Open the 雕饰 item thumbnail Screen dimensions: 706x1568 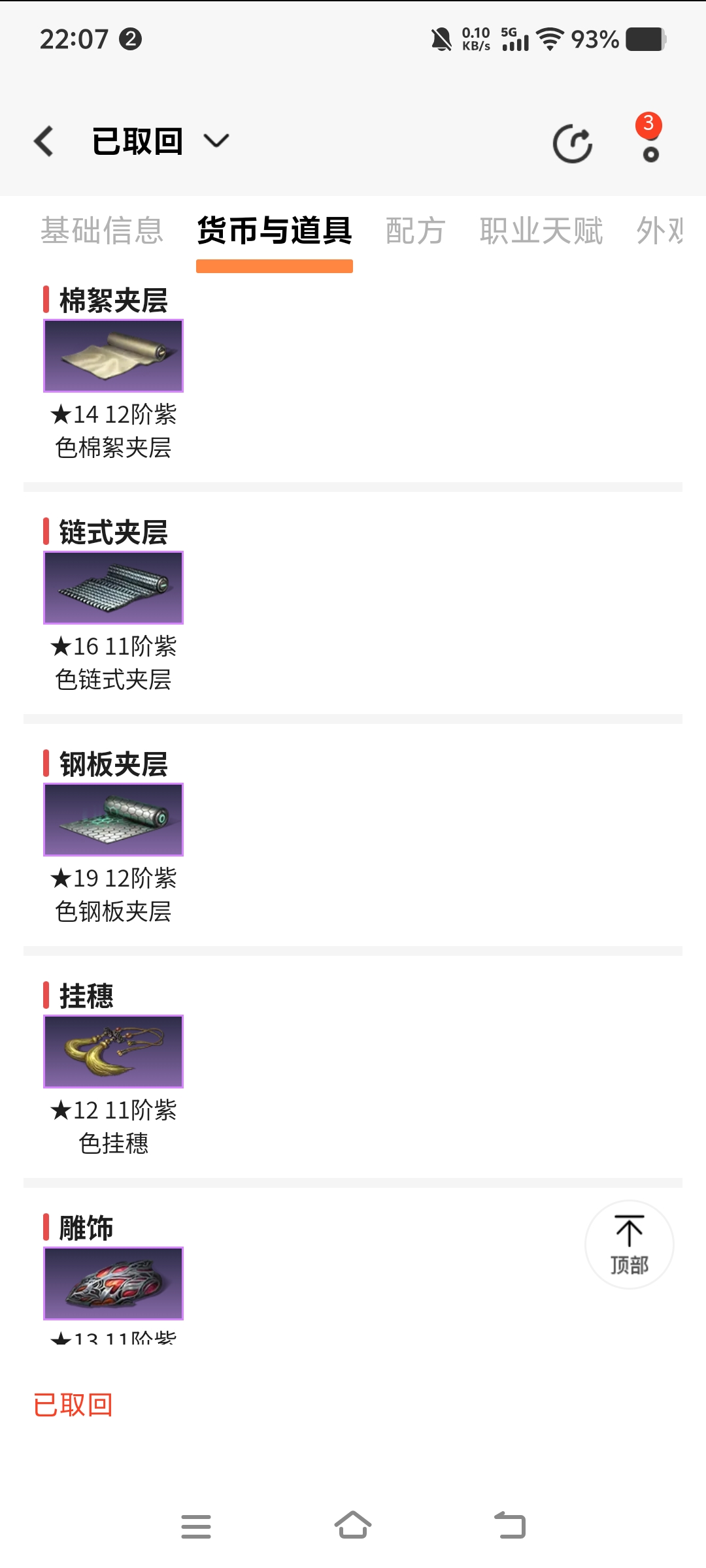113,1283
